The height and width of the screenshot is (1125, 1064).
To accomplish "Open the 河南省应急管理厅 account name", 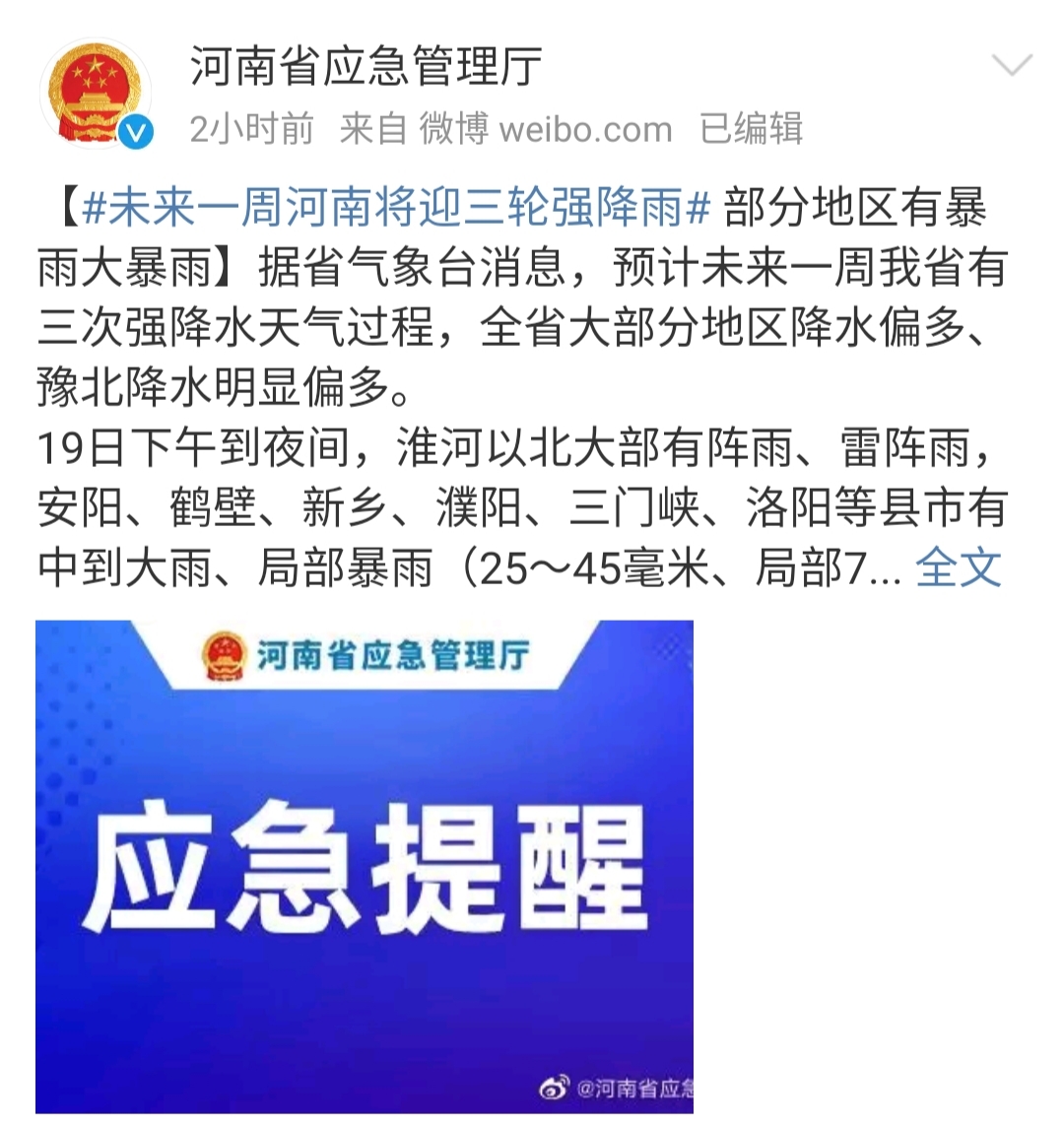I will click(x=366, y=67).
